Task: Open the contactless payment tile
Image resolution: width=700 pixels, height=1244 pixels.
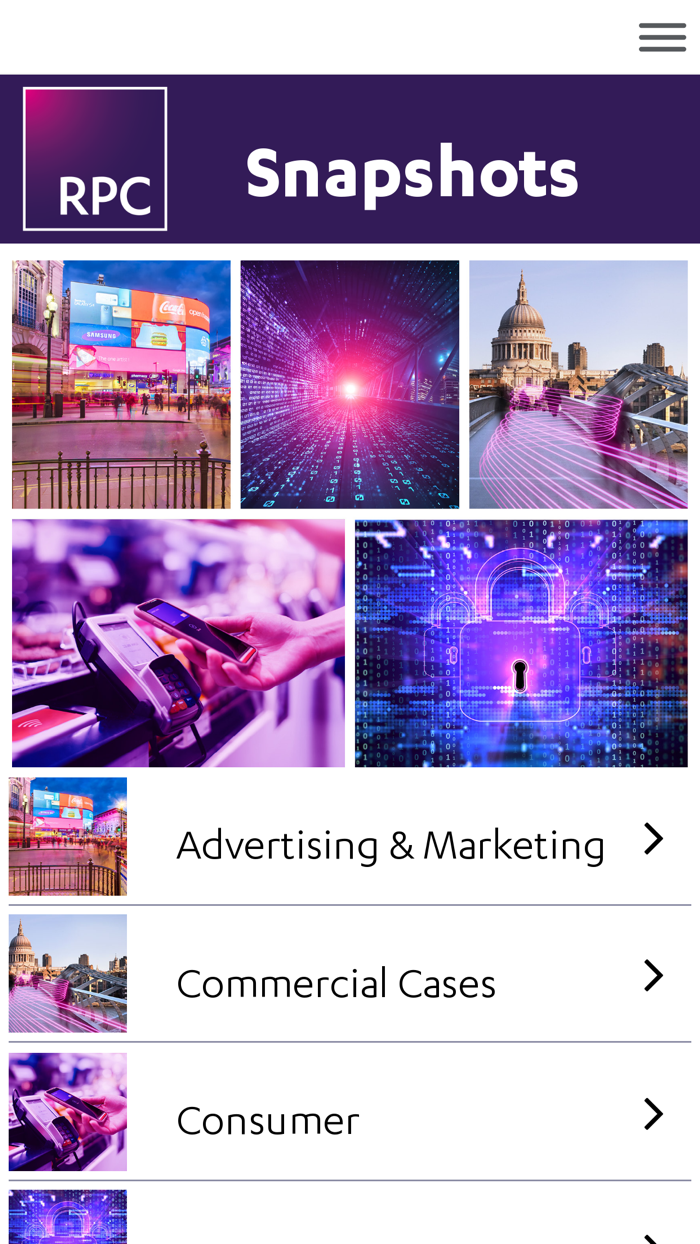Action: point(178,642)
